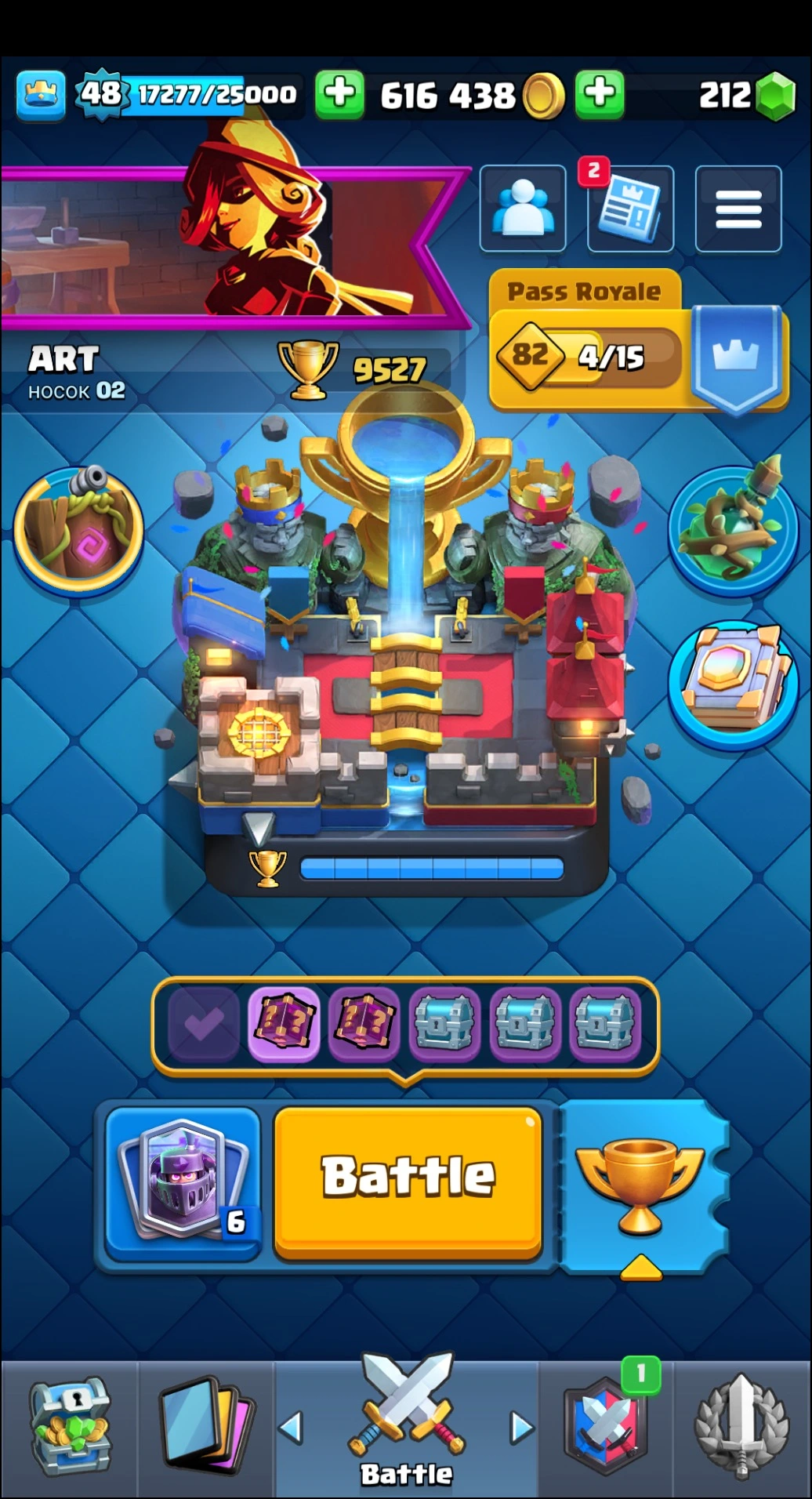The image size is (812, 1499).
Task: Open the game mode selector with the trophy
Action: tap(639, 1184)
